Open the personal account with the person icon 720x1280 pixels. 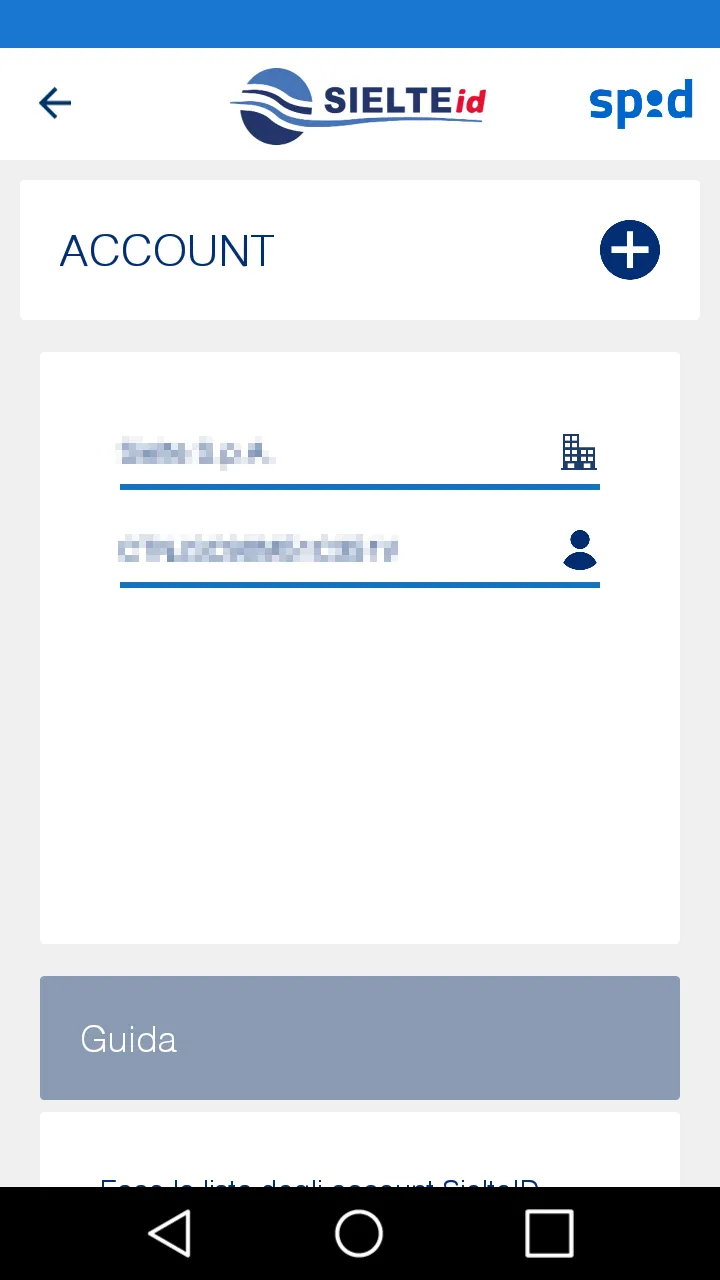point(360,550)
